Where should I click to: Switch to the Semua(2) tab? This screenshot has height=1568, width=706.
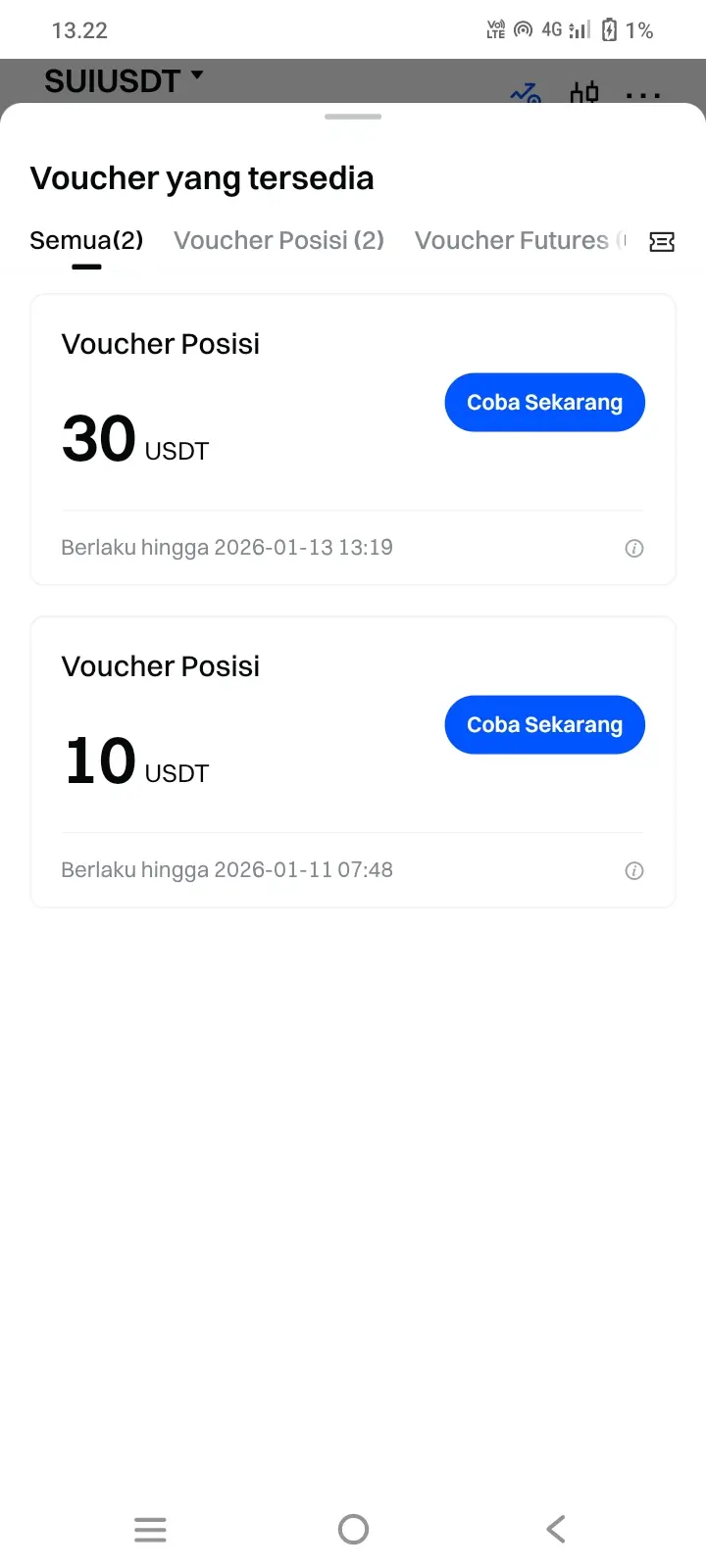coord(86,240)
